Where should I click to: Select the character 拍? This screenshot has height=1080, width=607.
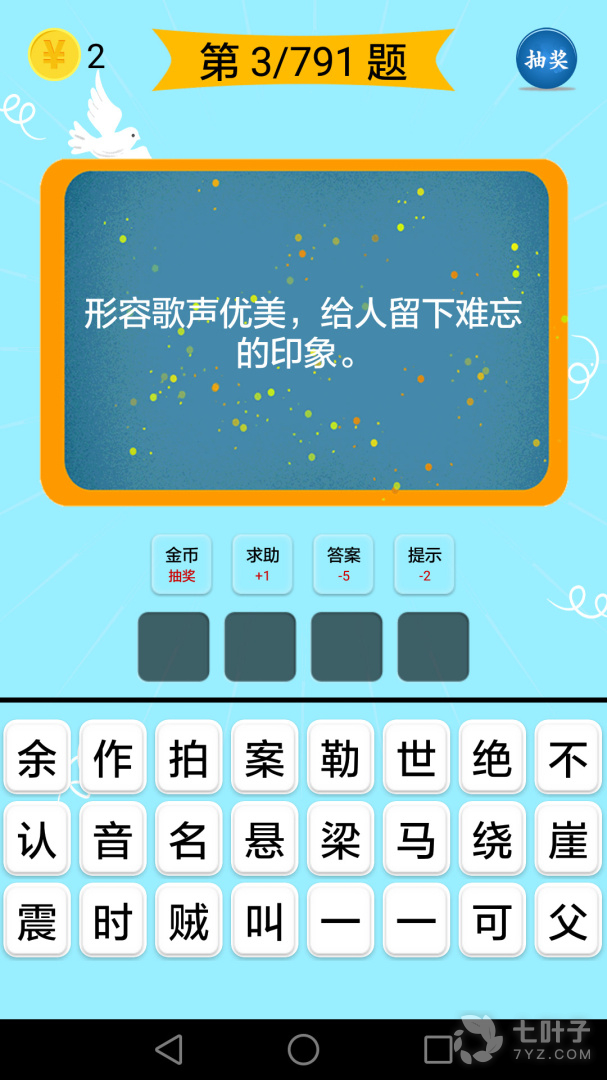[189, 759]
